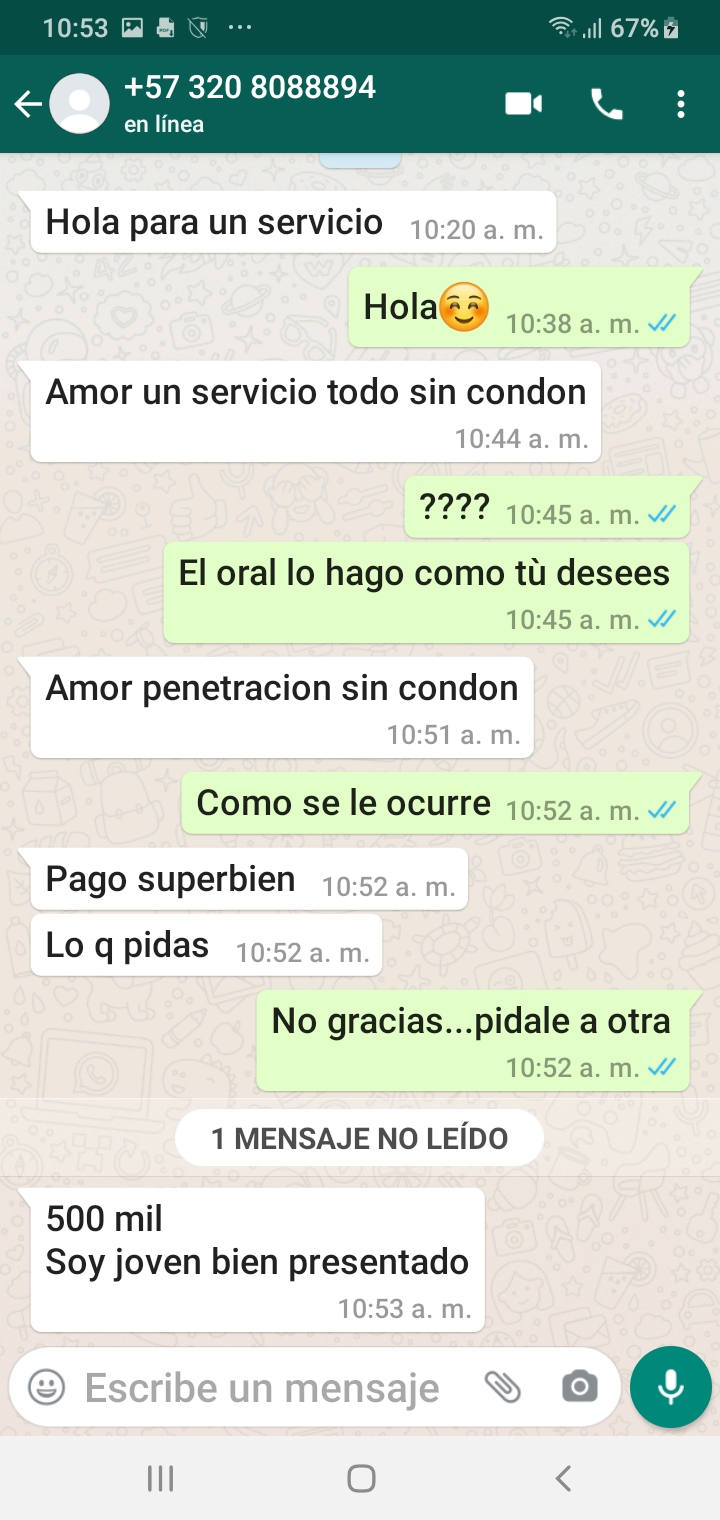Image resolution: width=720 pixels, height=1520 pixels.
Task: Attach a file with the paperclip
Action: [x=502, y=1387]
